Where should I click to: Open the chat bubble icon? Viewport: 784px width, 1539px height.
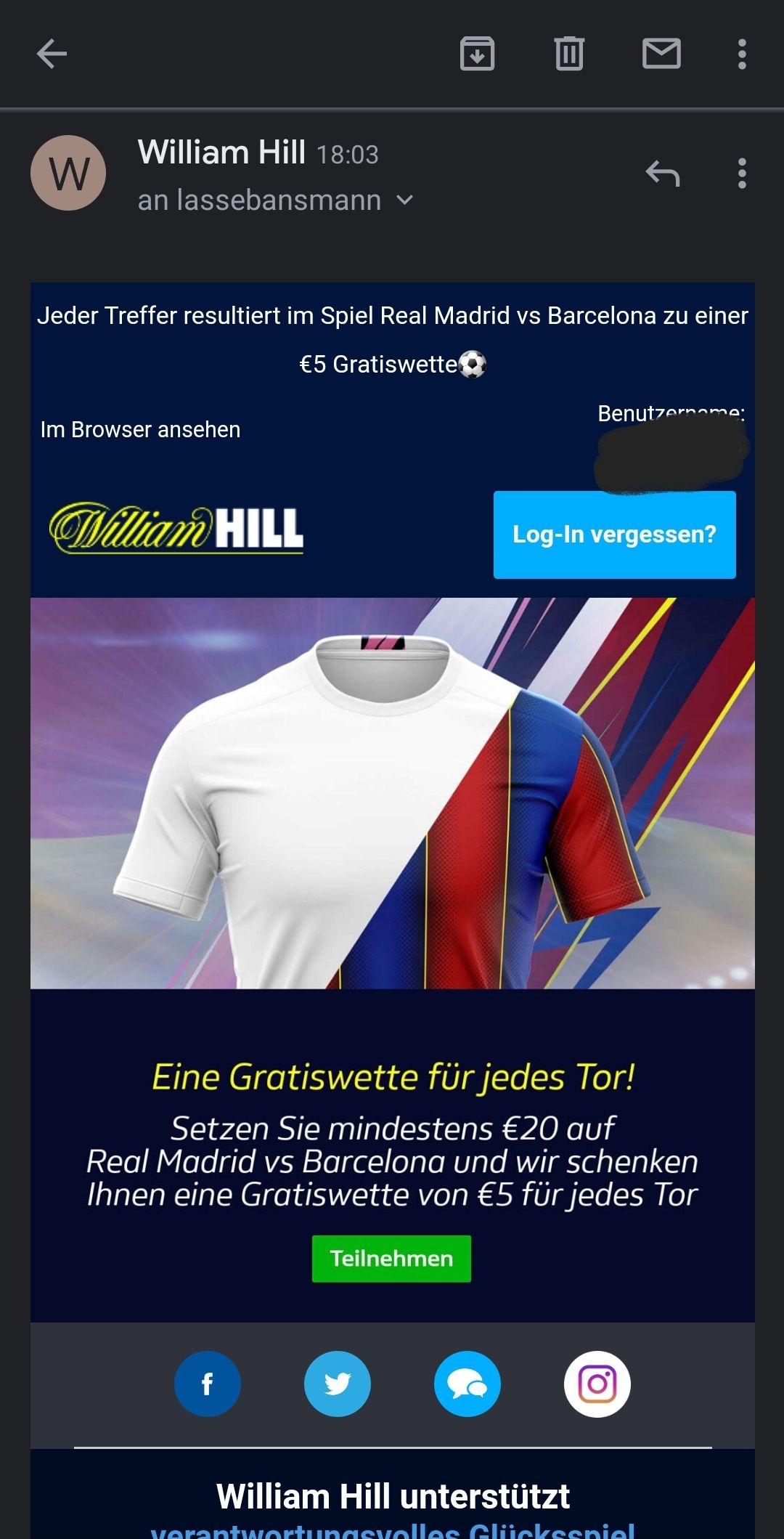[467, 1384]
